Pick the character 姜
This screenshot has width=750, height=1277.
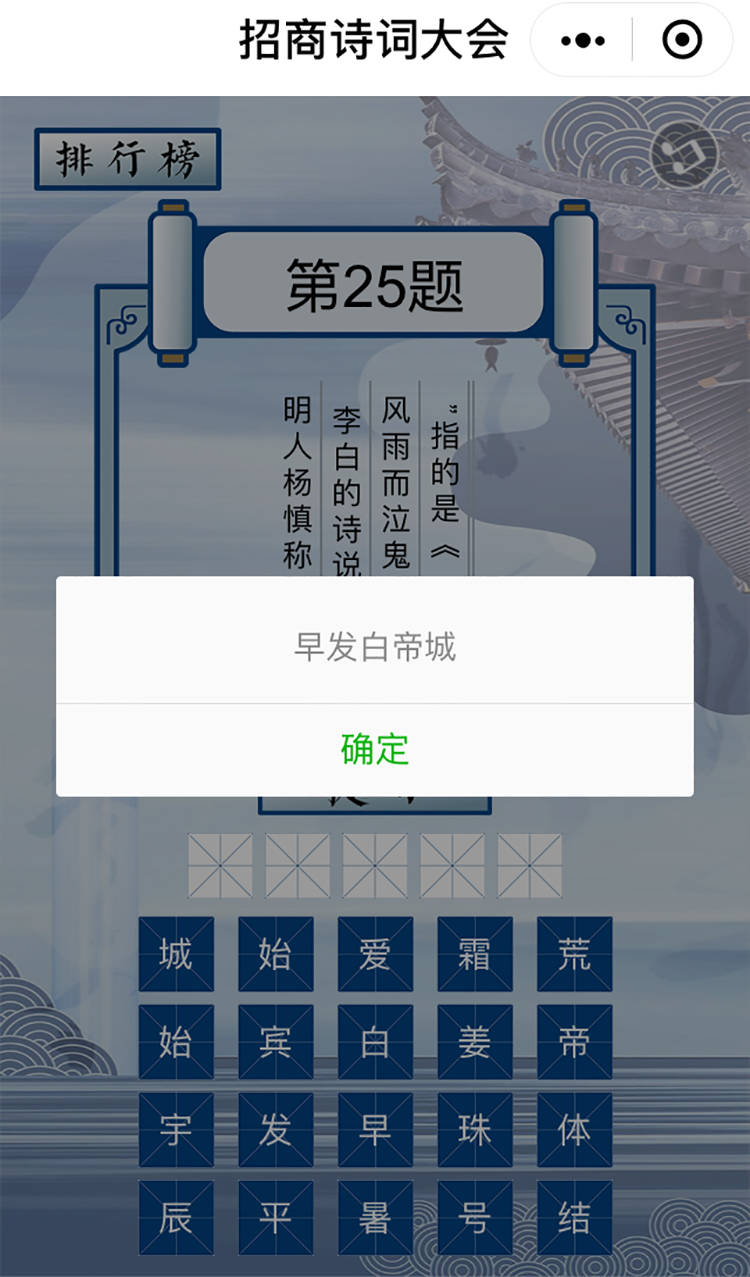point(475,1042)
